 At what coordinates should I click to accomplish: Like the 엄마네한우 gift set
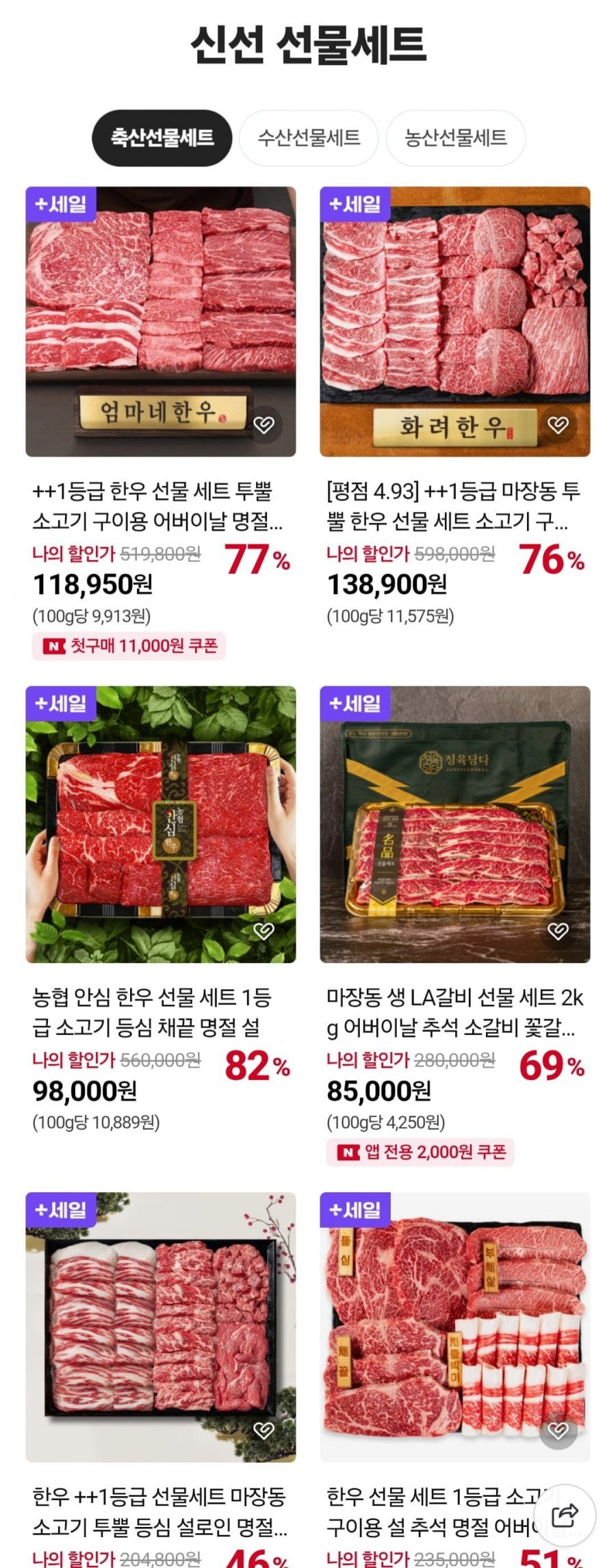pyautogui.click(x=264, y=425)
